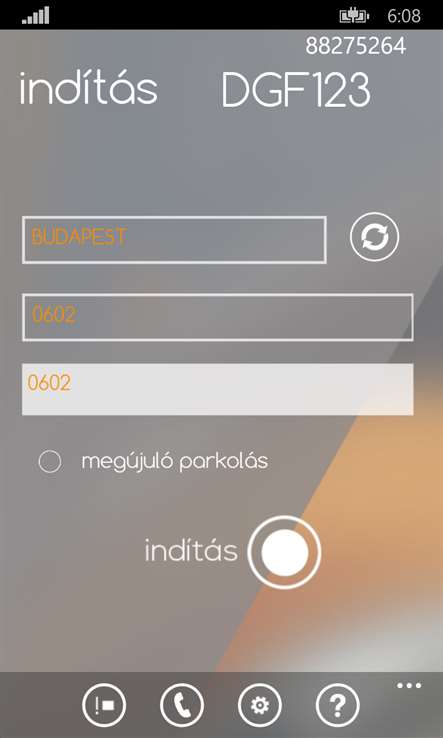
Task: Tap the refresh icon beside BUDAPEST
Action: coord(374,237)
